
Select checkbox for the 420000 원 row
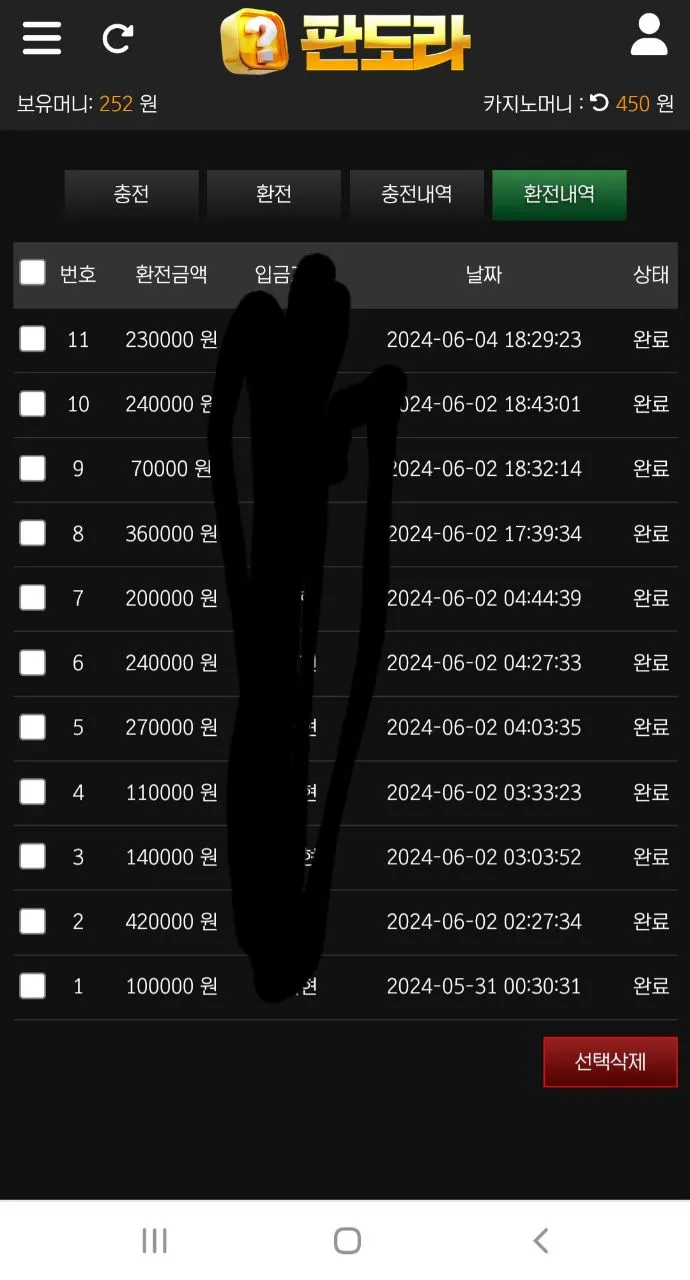click(x=33, y=921)
